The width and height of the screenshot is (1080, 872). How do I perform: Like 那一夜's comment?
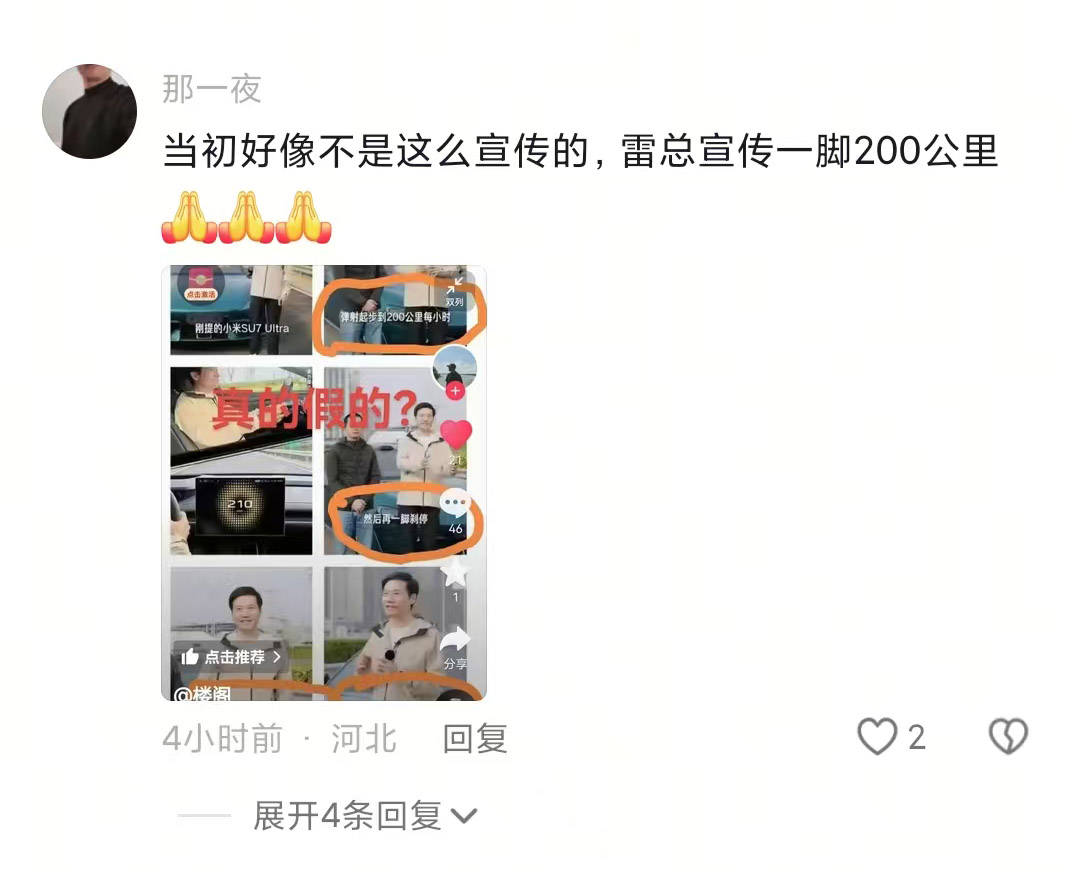pyautogui.click(x=878, y=738)
